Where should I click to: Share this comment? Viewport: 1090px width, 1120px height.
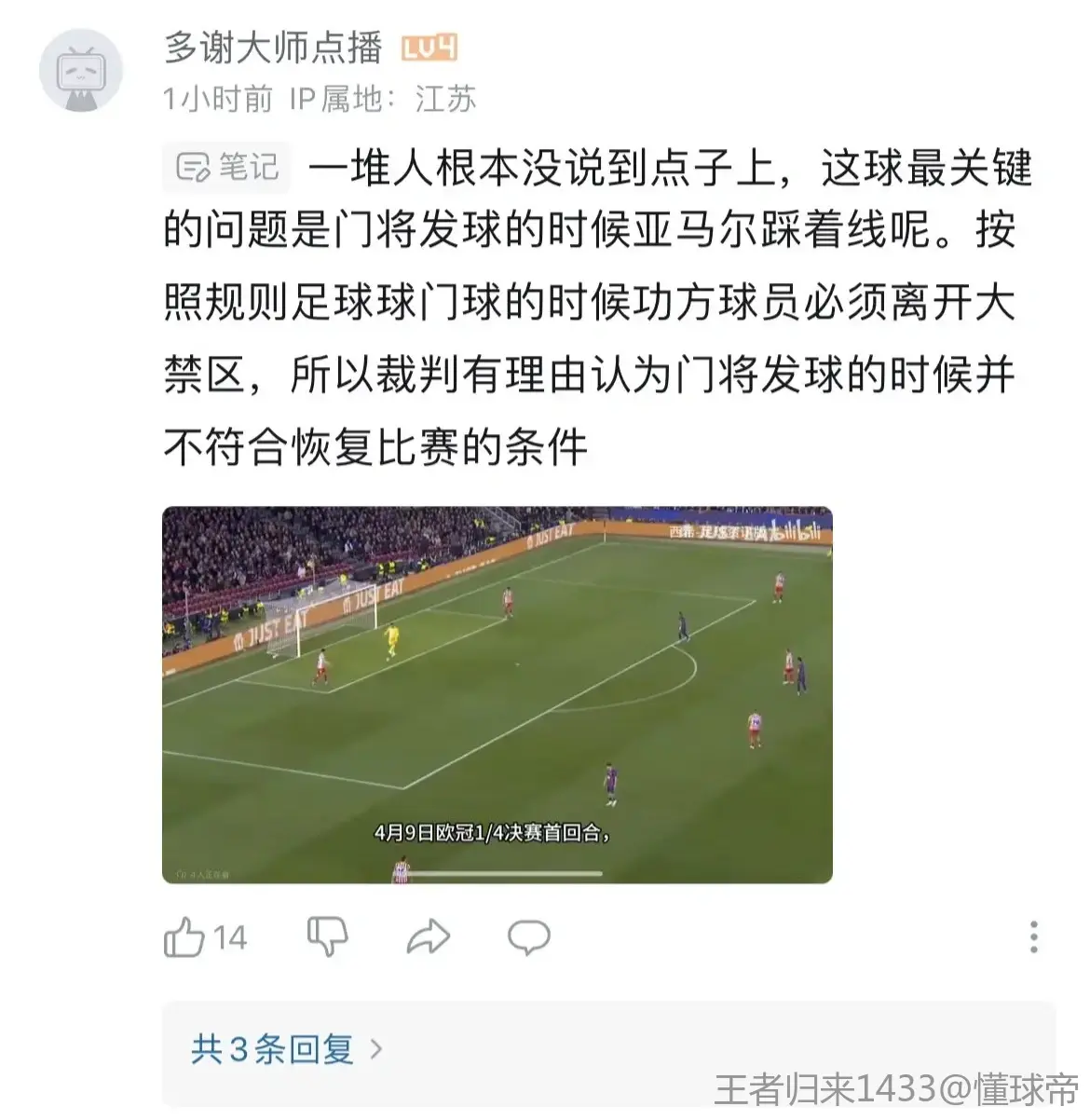pyautogui.click(x=429, y=936)
